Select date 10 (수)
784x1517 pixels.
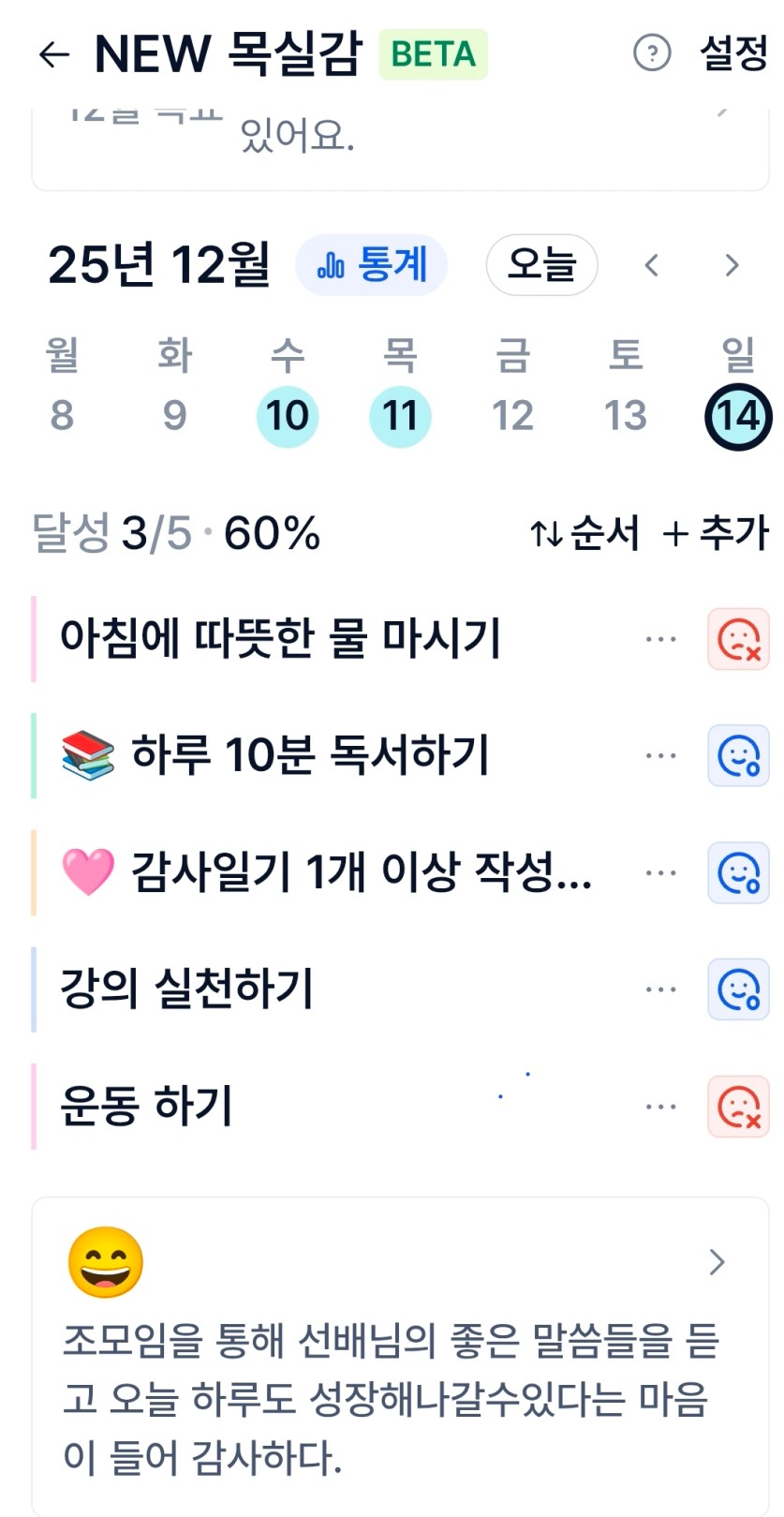pos(288,415)
